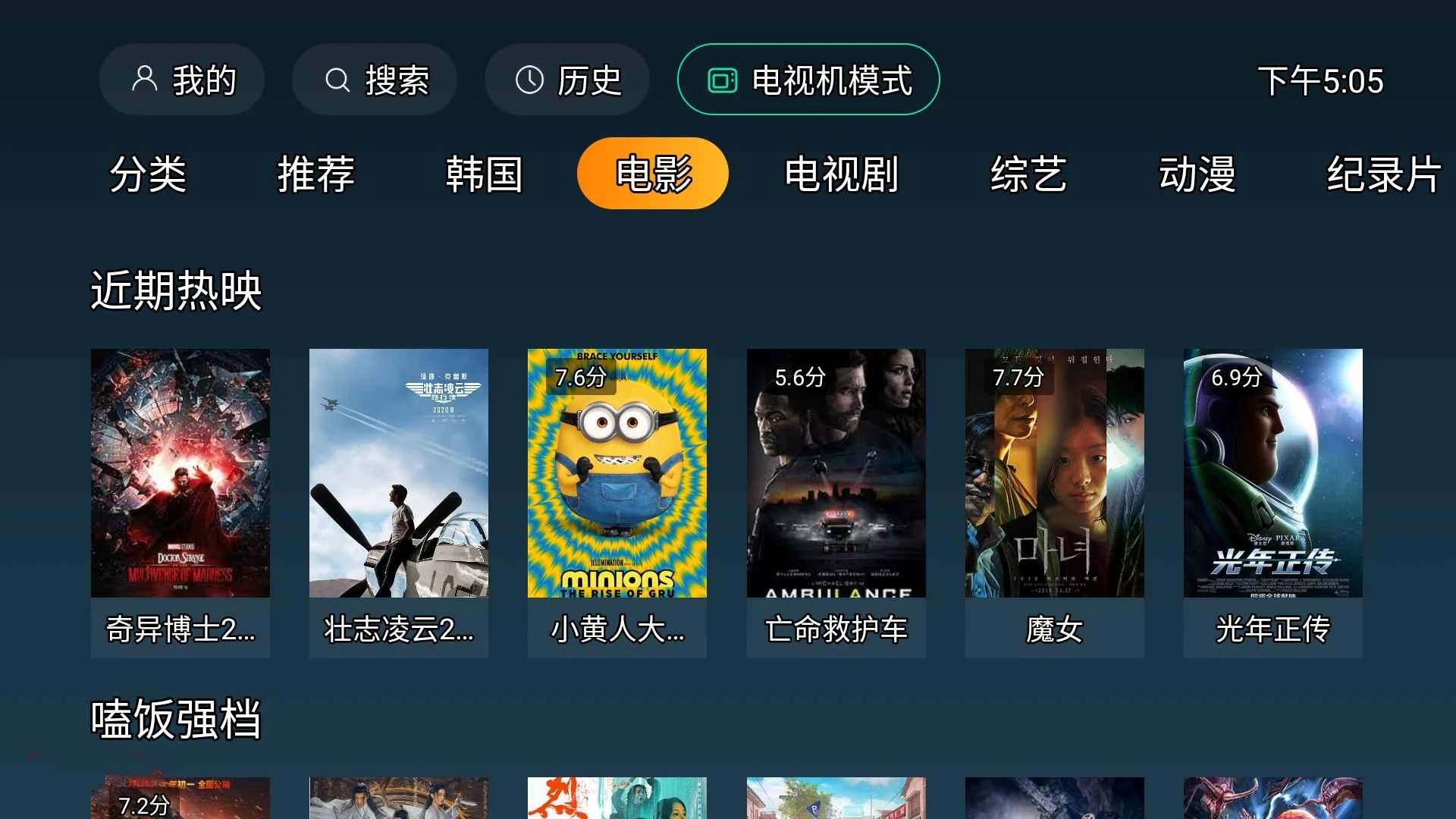Open the 我的 profile button

pyautogui.click(x=182, y=80)
